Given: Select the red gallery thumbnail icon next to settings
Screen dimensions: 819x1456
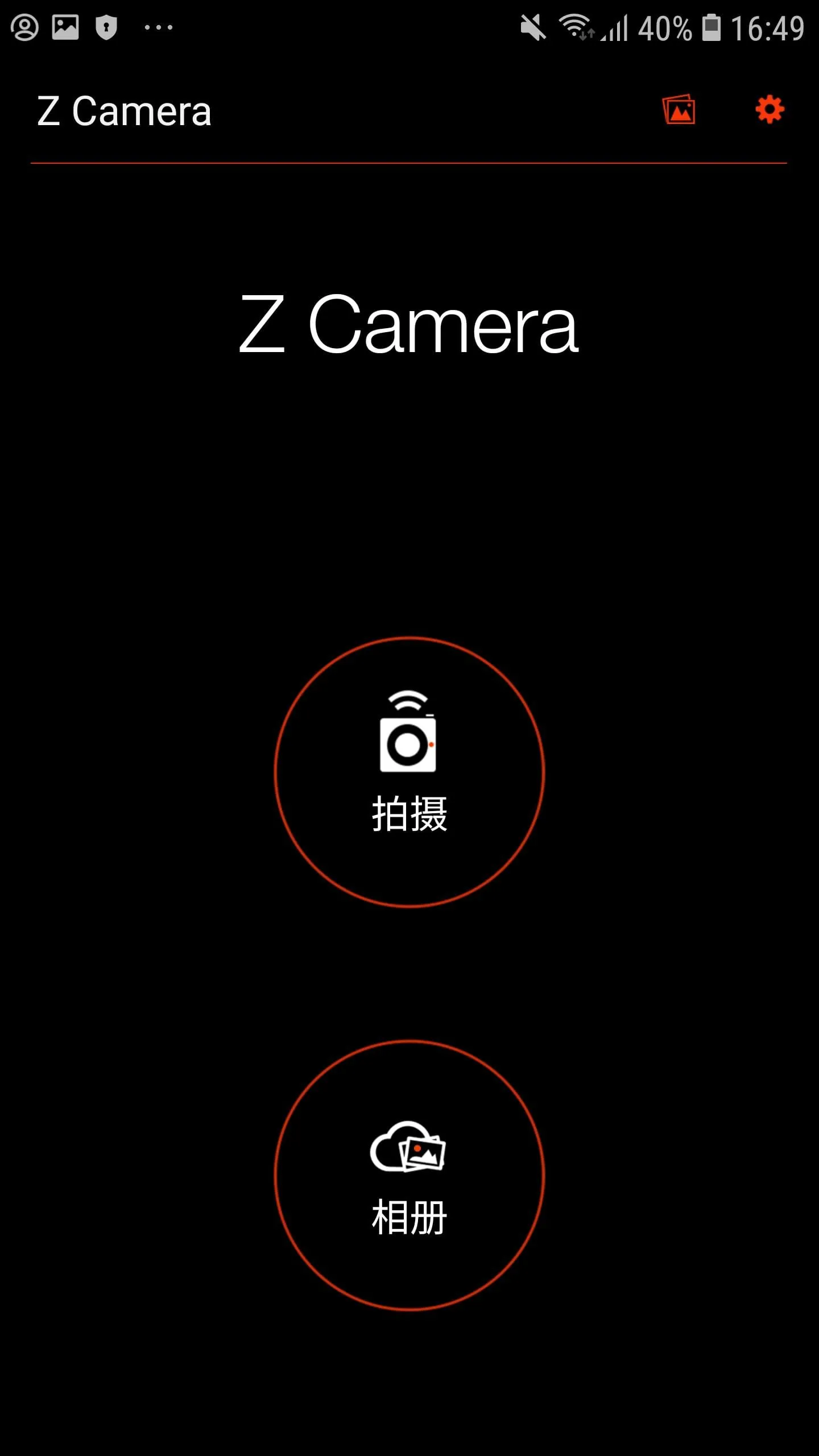Looking at the screenshot, I should click(x=680, y=109).
